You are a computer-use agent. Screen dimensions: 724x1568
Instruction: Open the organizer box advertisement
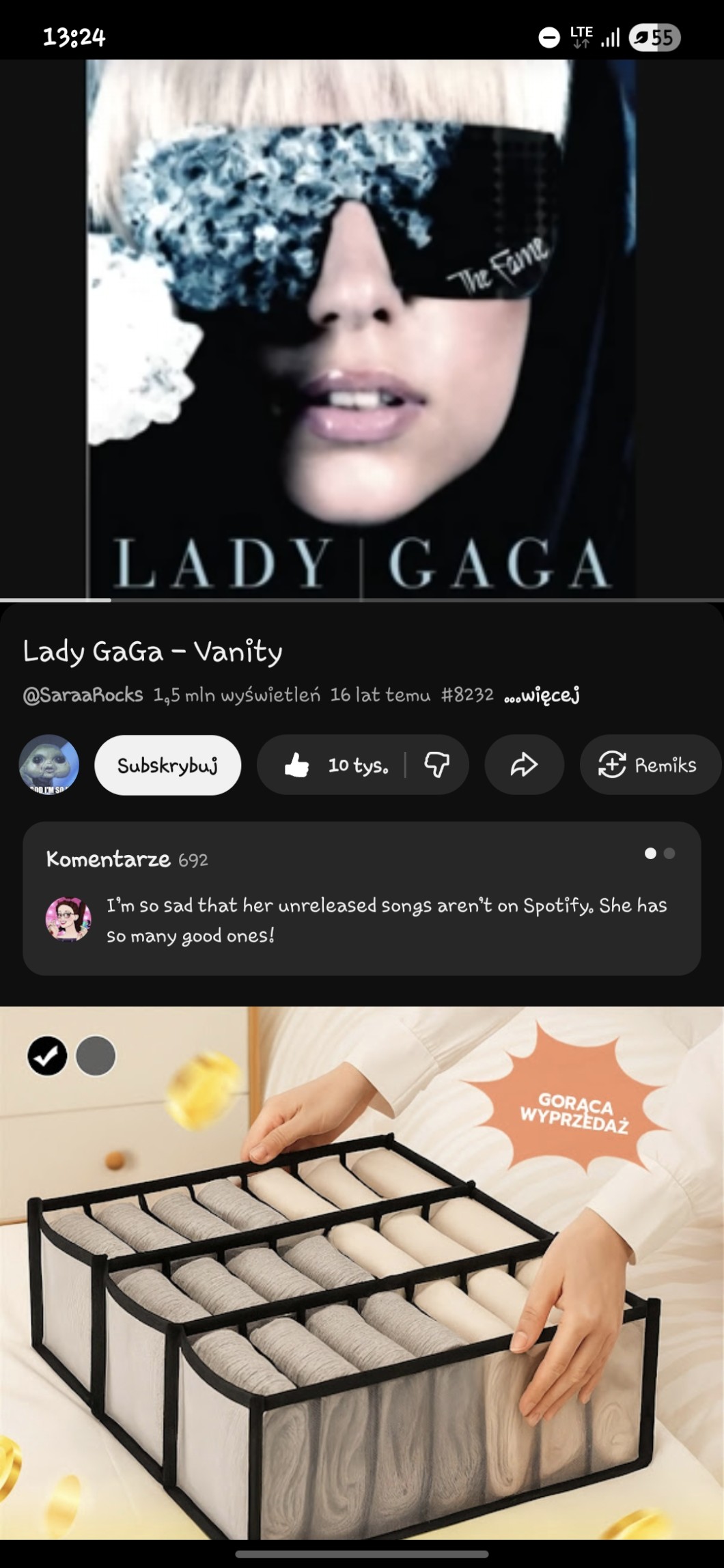(x=362, y=1270)
